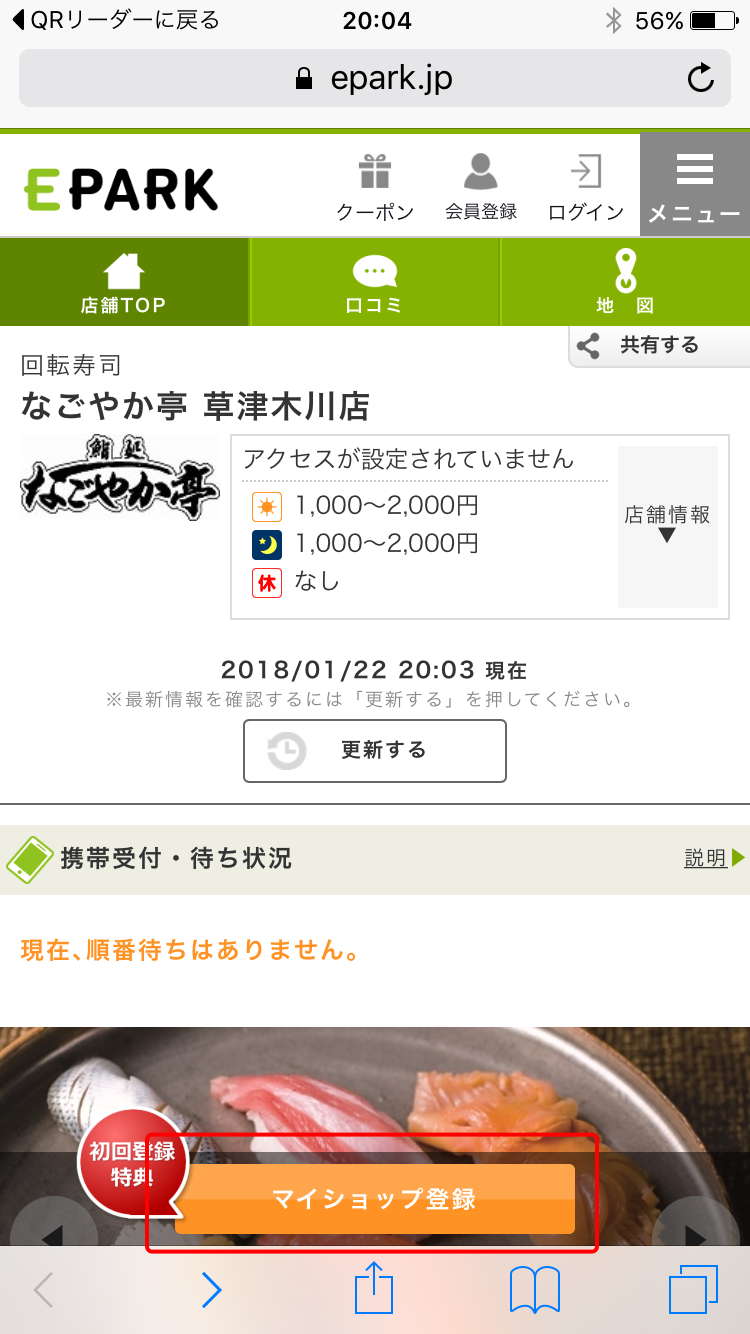Expand the 店舗情報 shop details
This screenshot has height=1334, width=750.
click(667, 526)
